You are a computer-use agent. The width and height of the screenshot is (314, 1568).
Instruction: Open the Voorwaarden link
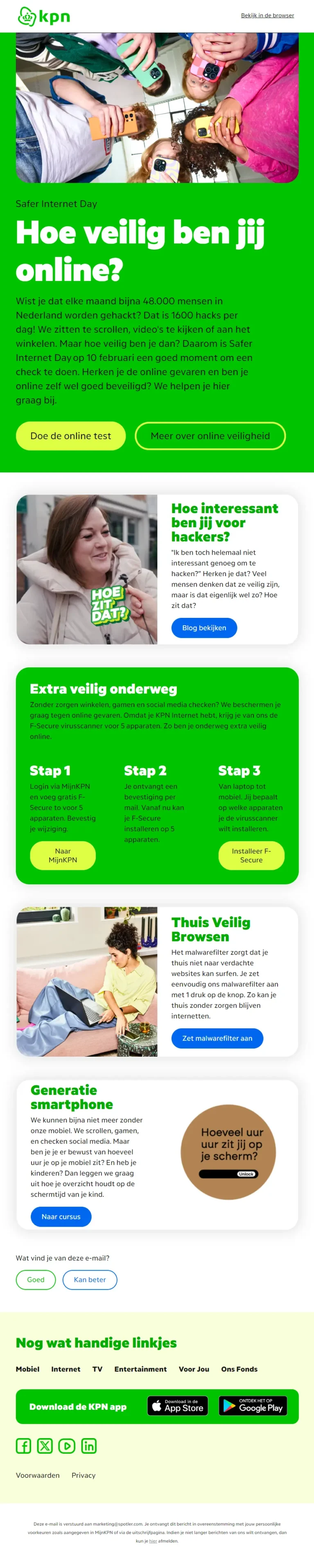point(38,1475)
